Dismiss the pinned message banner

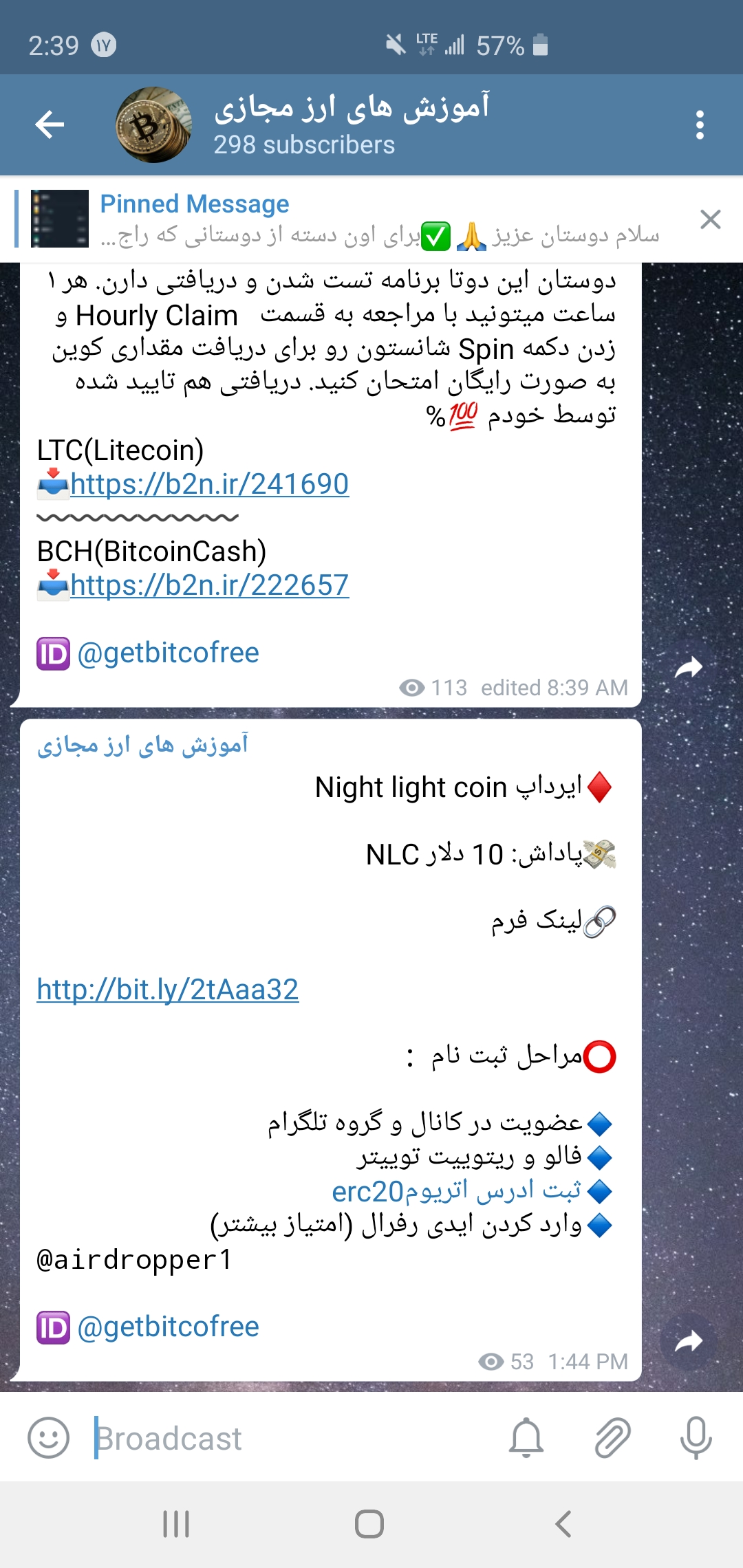710,219
